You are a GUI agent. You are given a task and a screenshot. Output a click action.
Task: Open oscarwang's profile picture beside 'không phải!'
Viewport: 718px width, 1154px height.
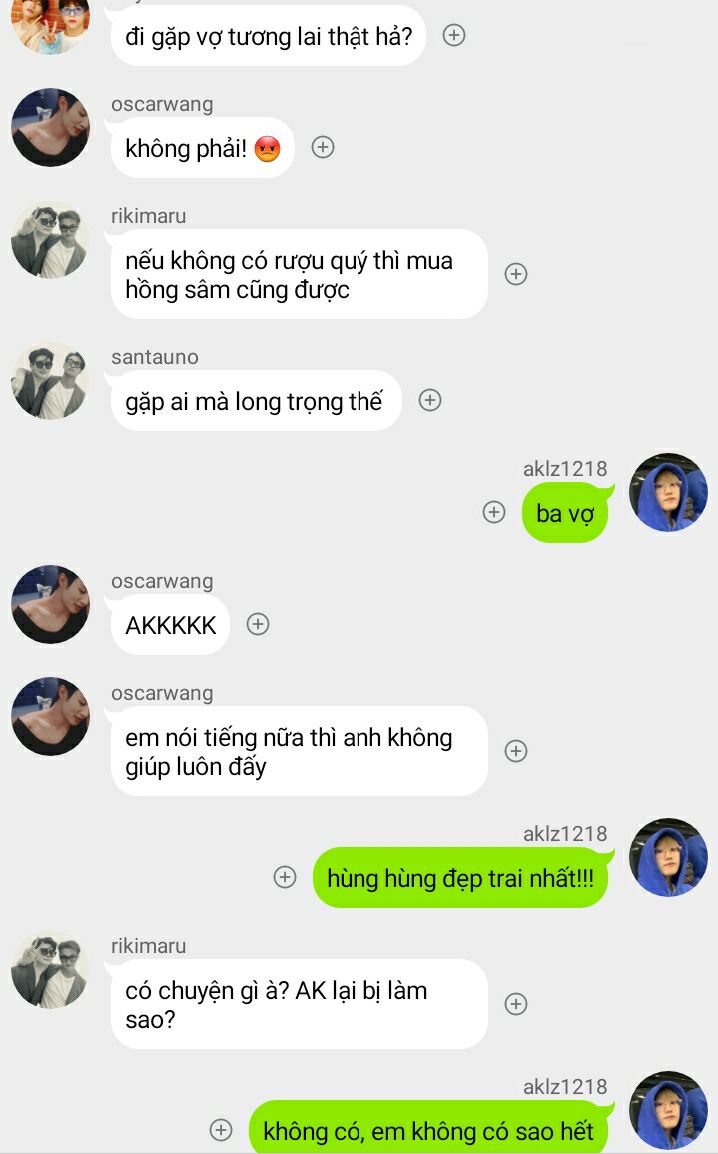[50, 127]
